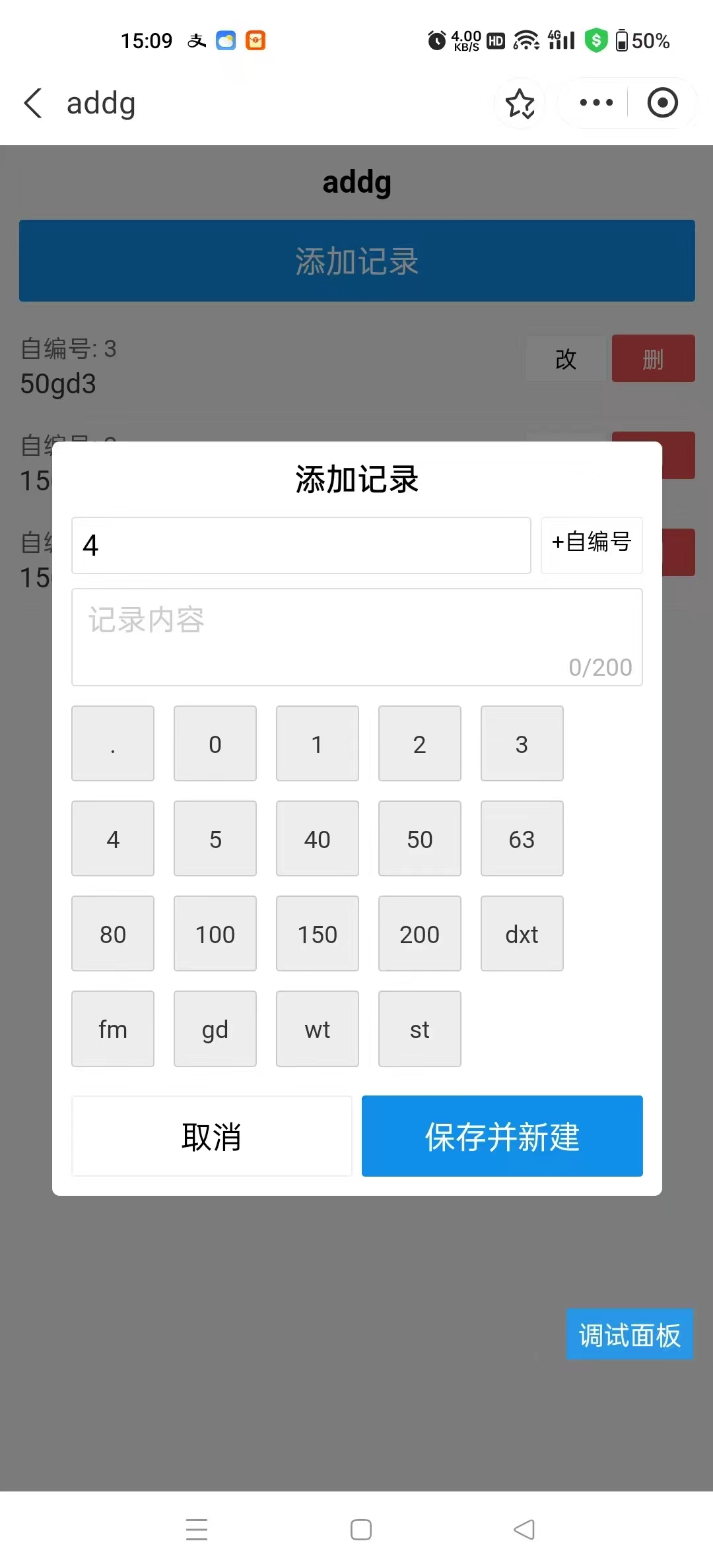The height and width of the screenshot is (1568, 713).
Task: Close the mini program with the circle icon
Action: coord(662,103)
